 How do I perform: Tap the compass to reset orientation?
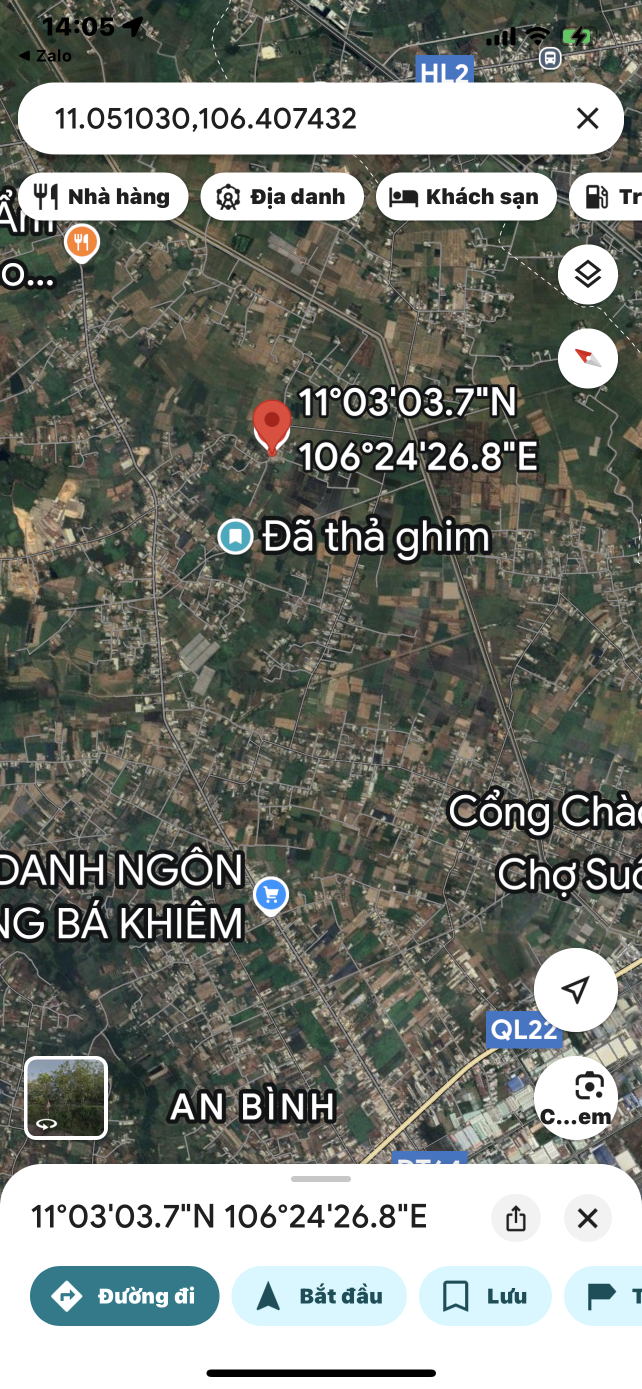(588, 358)
